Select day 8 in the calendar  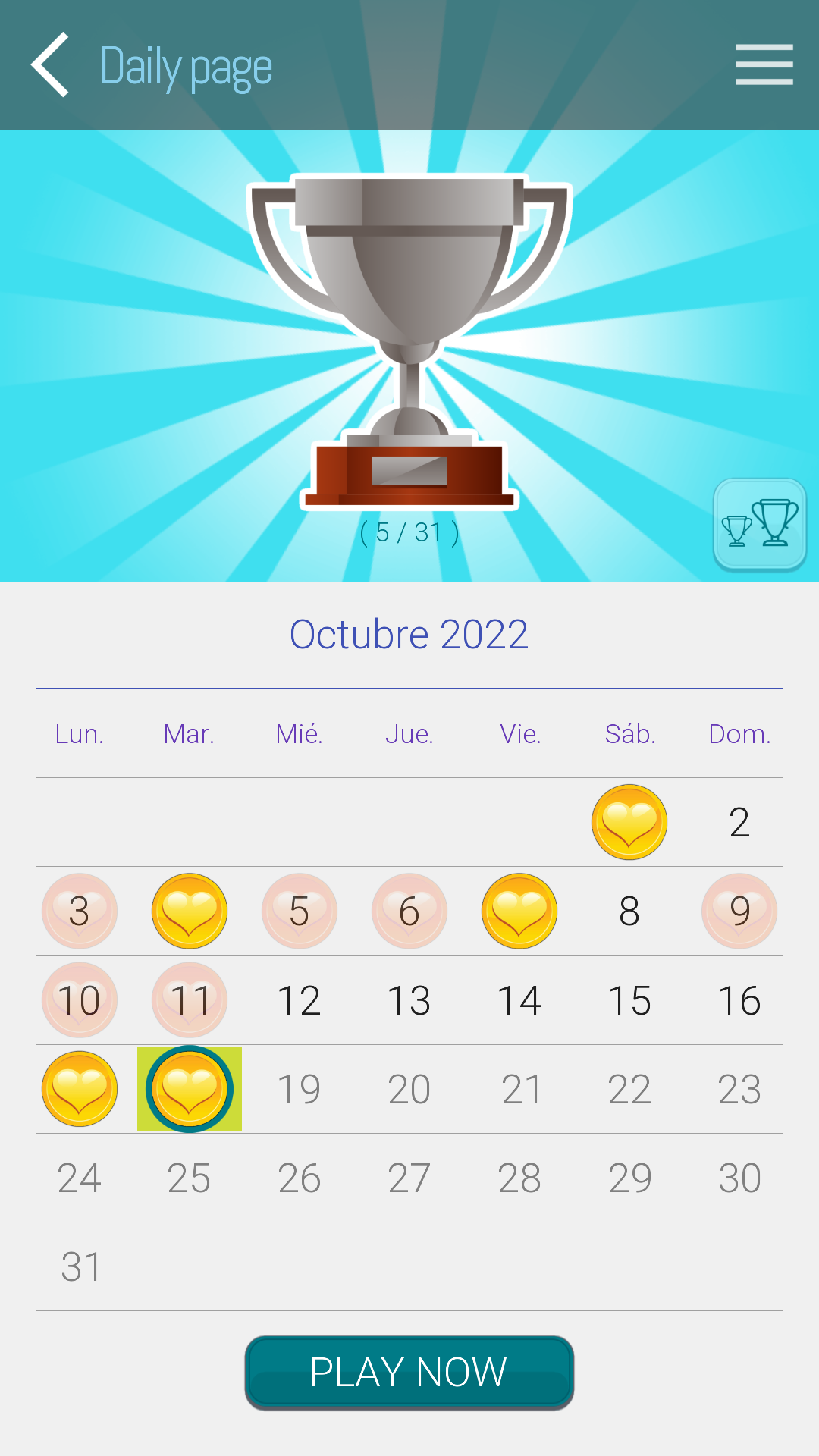629,911
